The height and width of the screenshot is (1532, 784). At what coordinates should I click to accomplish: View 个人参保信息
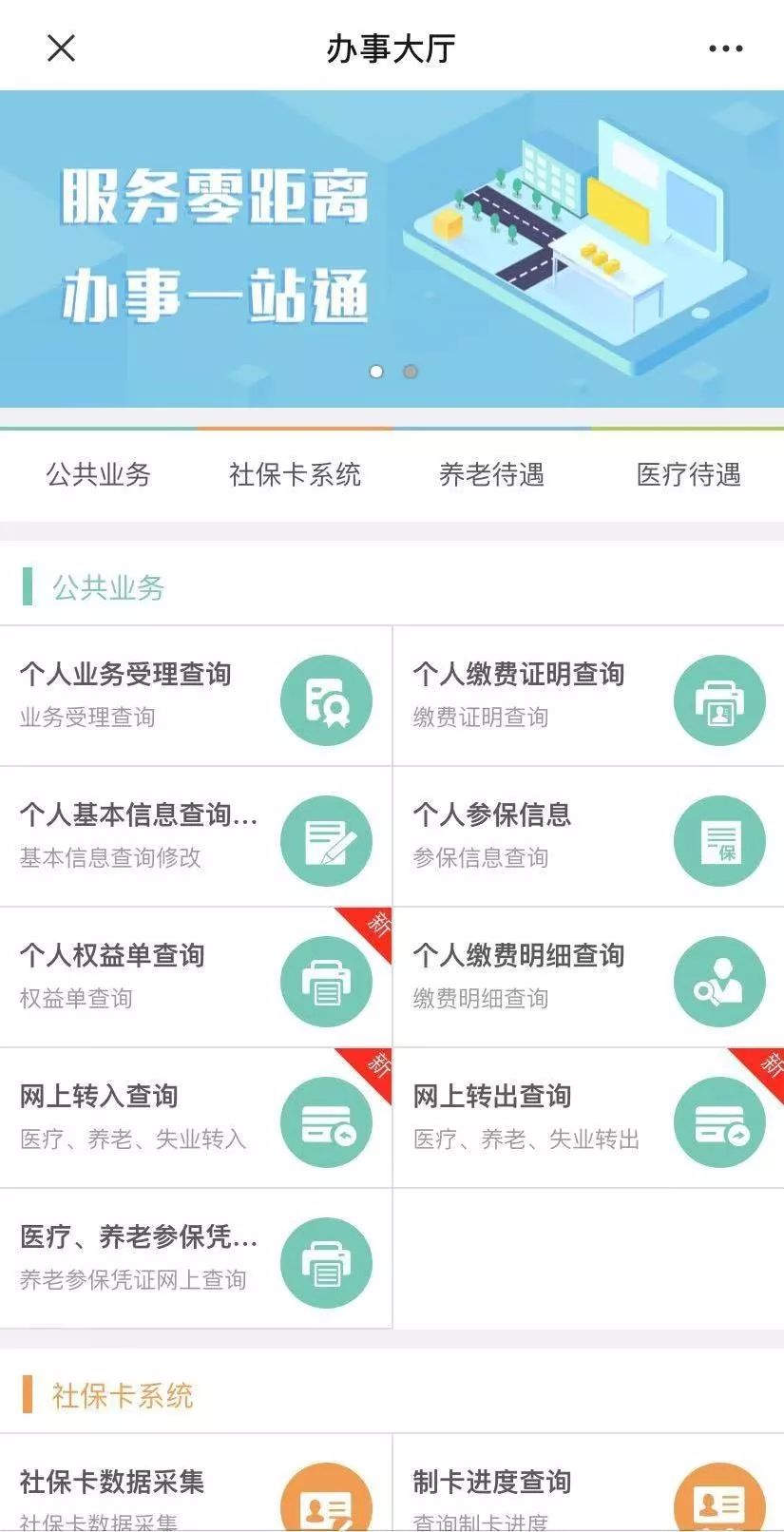588,836
